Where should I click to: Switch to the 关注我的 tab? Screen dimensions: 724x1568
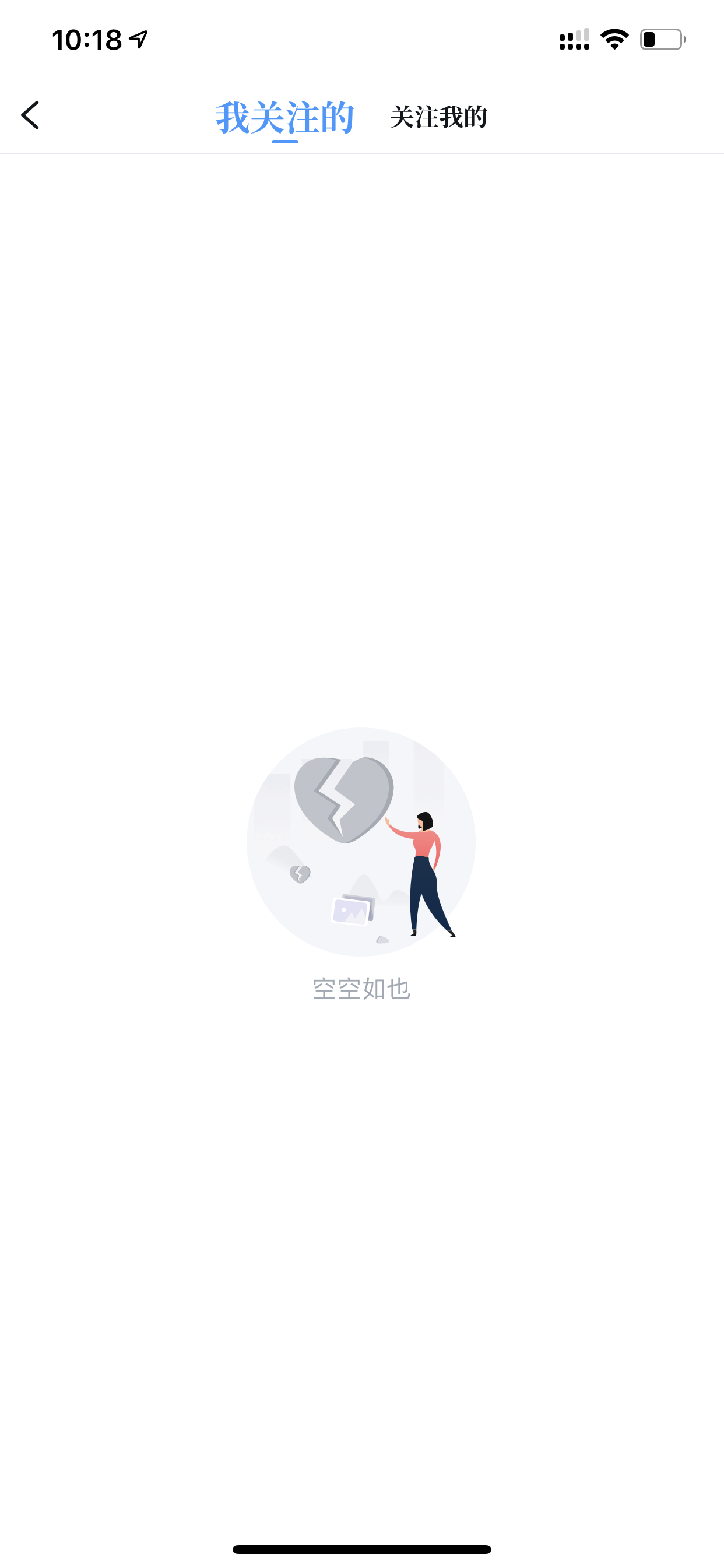click(439, 117)
